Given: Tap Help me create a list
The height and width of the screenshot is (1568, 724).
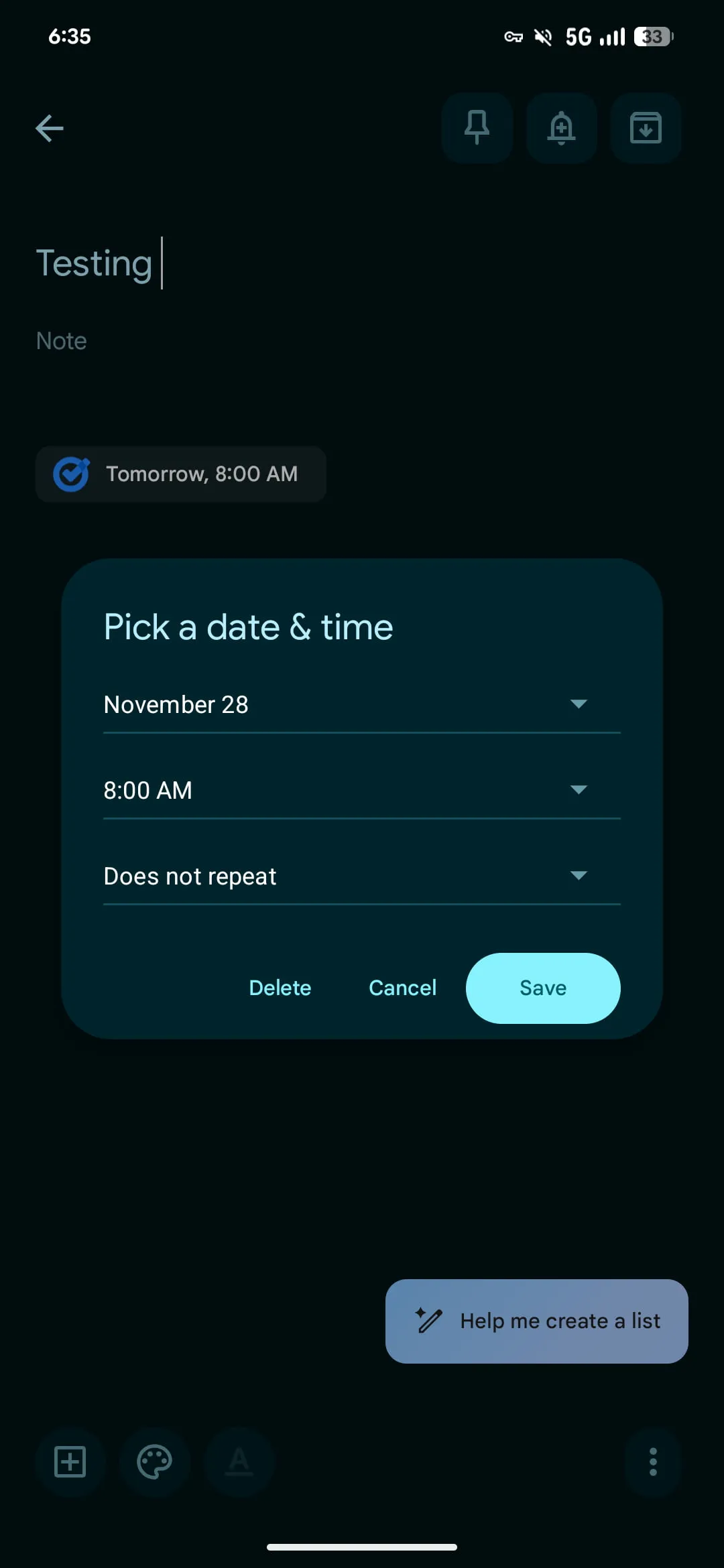Looking at the screenshot, I should coord(536,1321).
